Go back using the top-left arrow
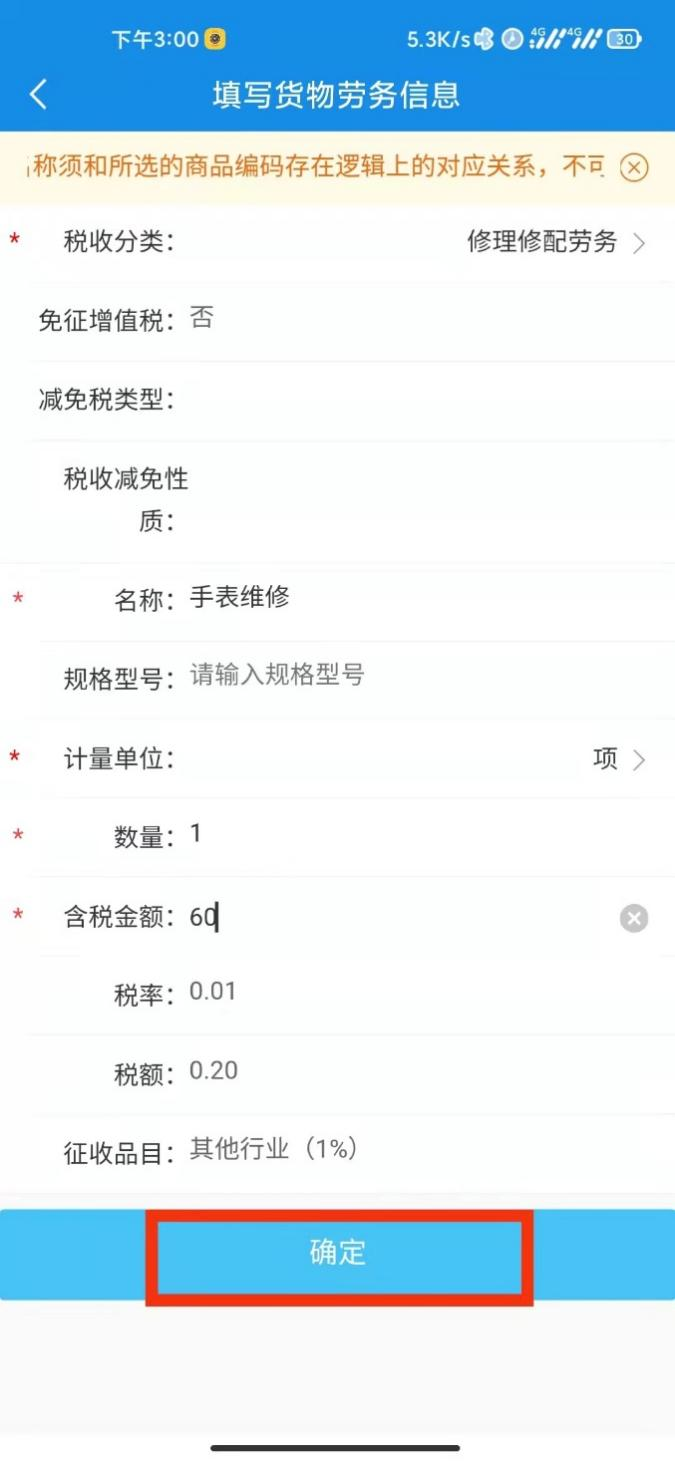Image resolution: width=675 pixels, height=1462 pixels. pyautogui.click(x=38, y=95)
